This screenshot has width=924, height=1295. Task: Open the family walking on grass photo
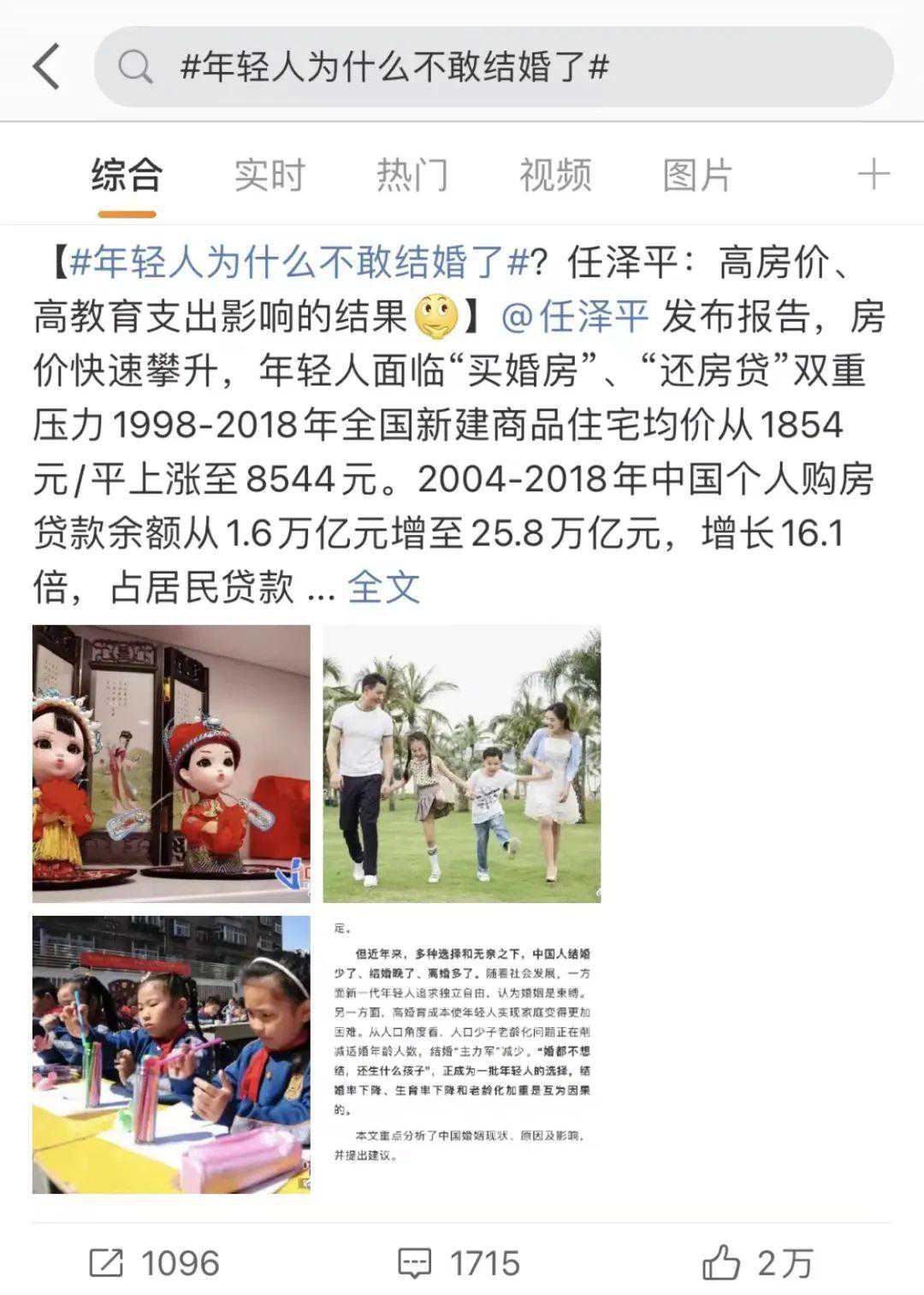[x=462, y=763]
